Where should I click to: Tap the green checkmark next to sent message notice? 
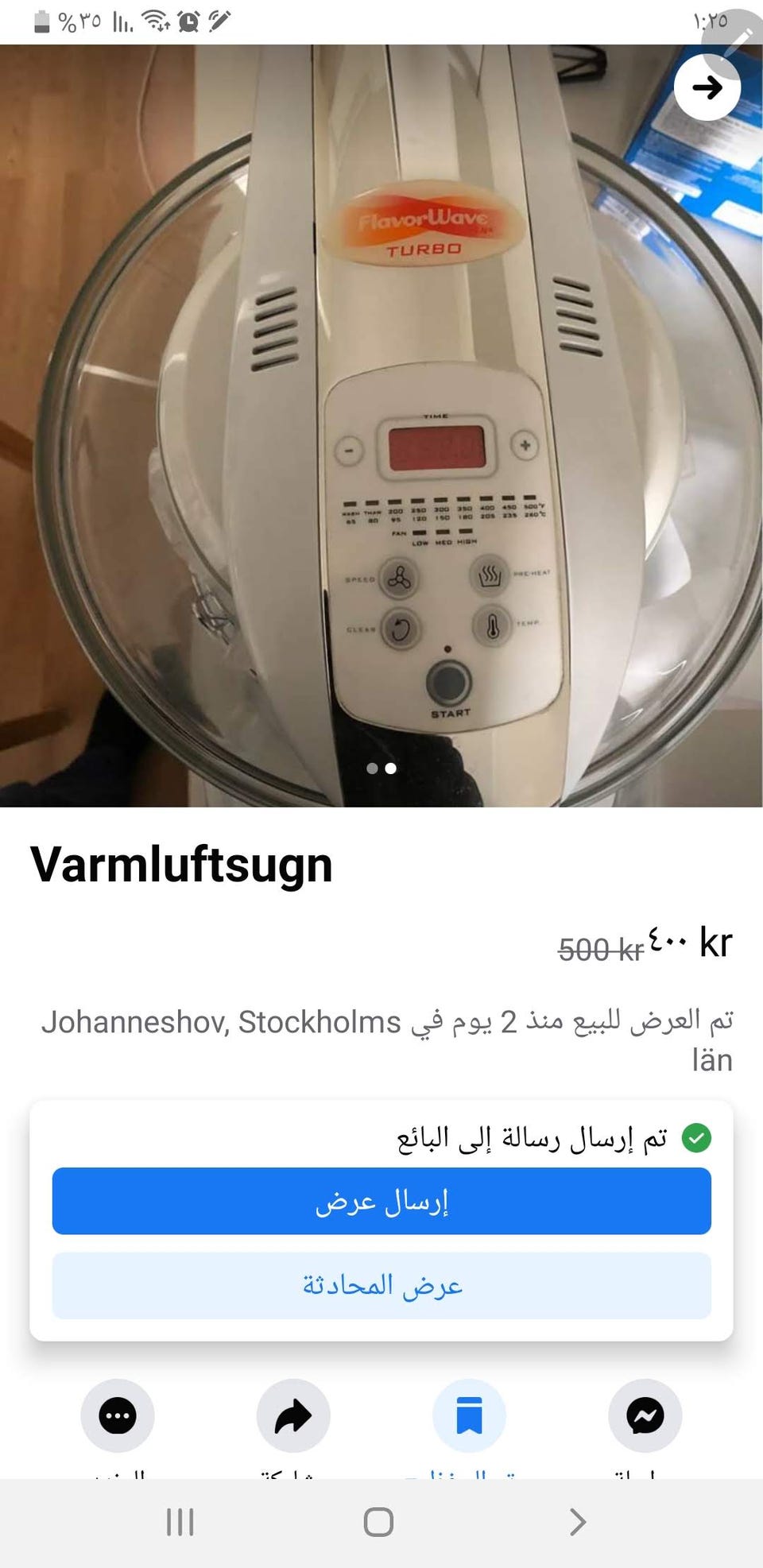point(698,1138)
